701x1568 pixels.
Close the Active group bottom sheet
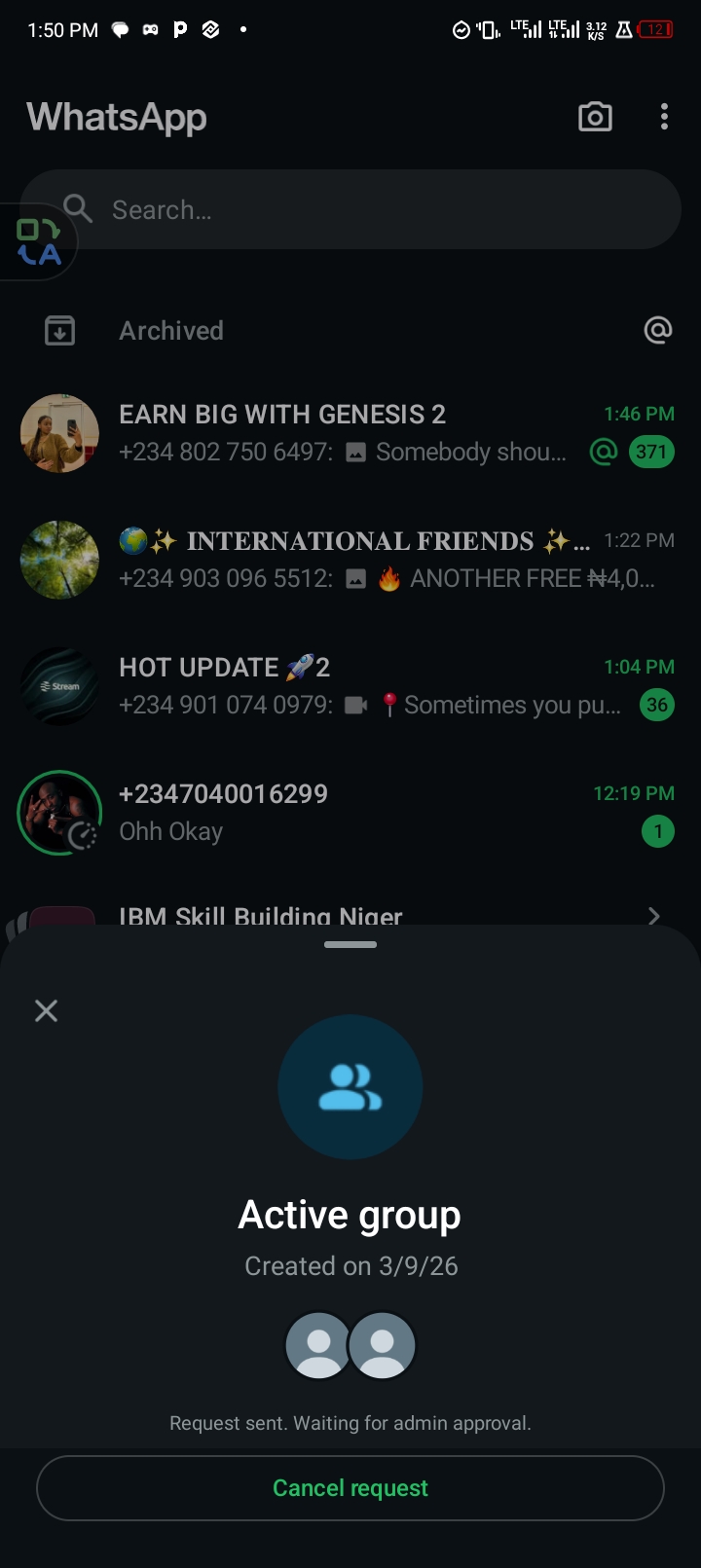(46, 1010)
